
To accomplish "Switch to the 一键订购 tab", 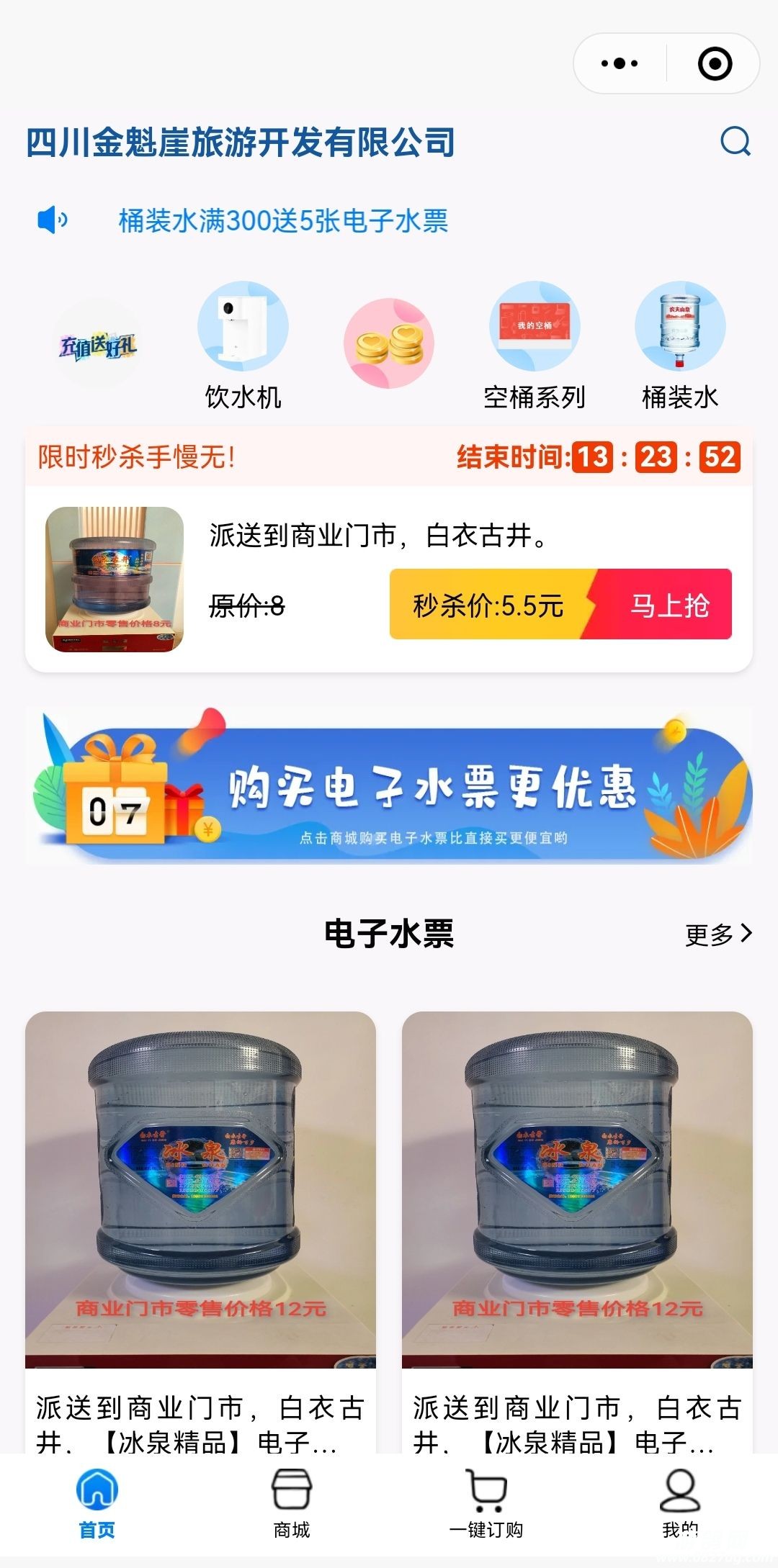I will [486, 1503].
